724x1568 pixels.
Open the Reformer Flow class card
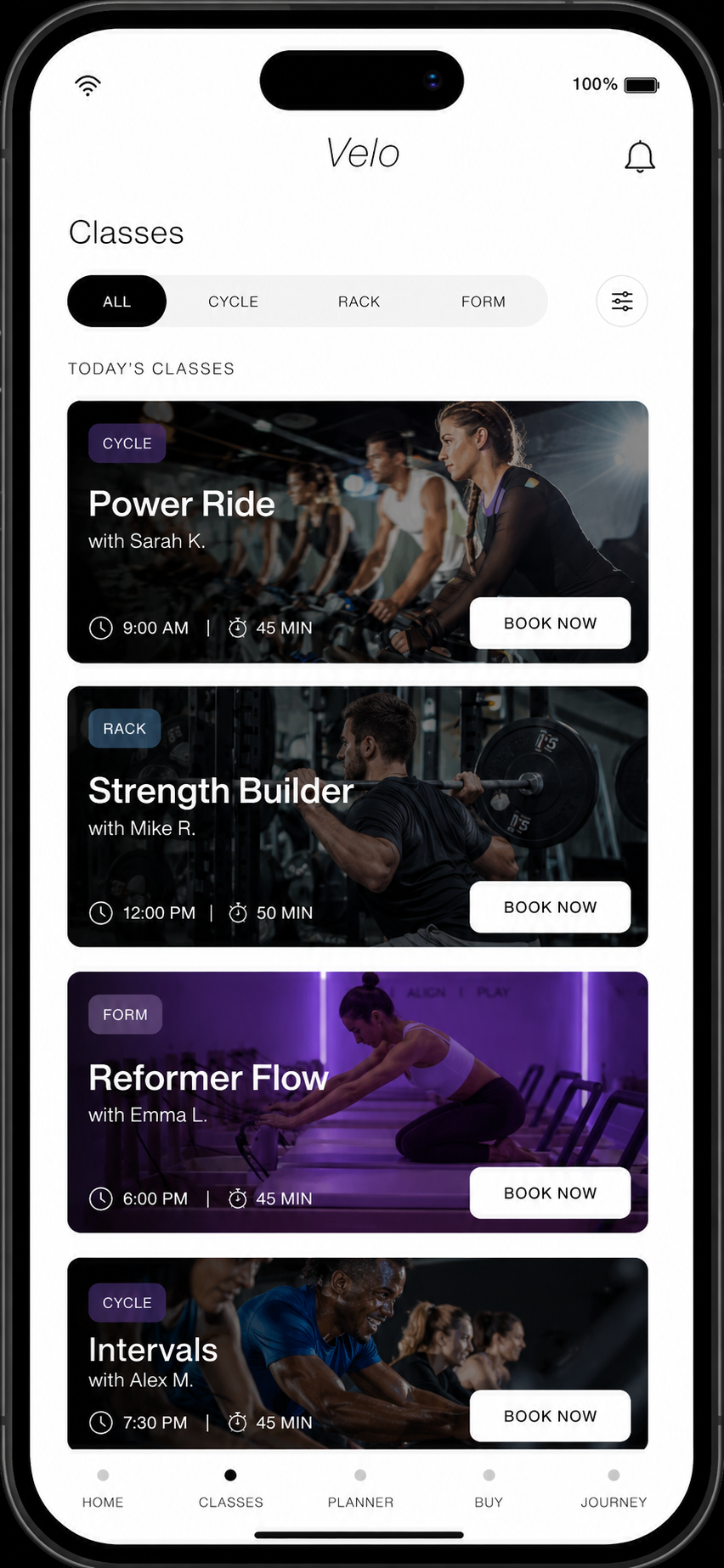pos(358,1102)
